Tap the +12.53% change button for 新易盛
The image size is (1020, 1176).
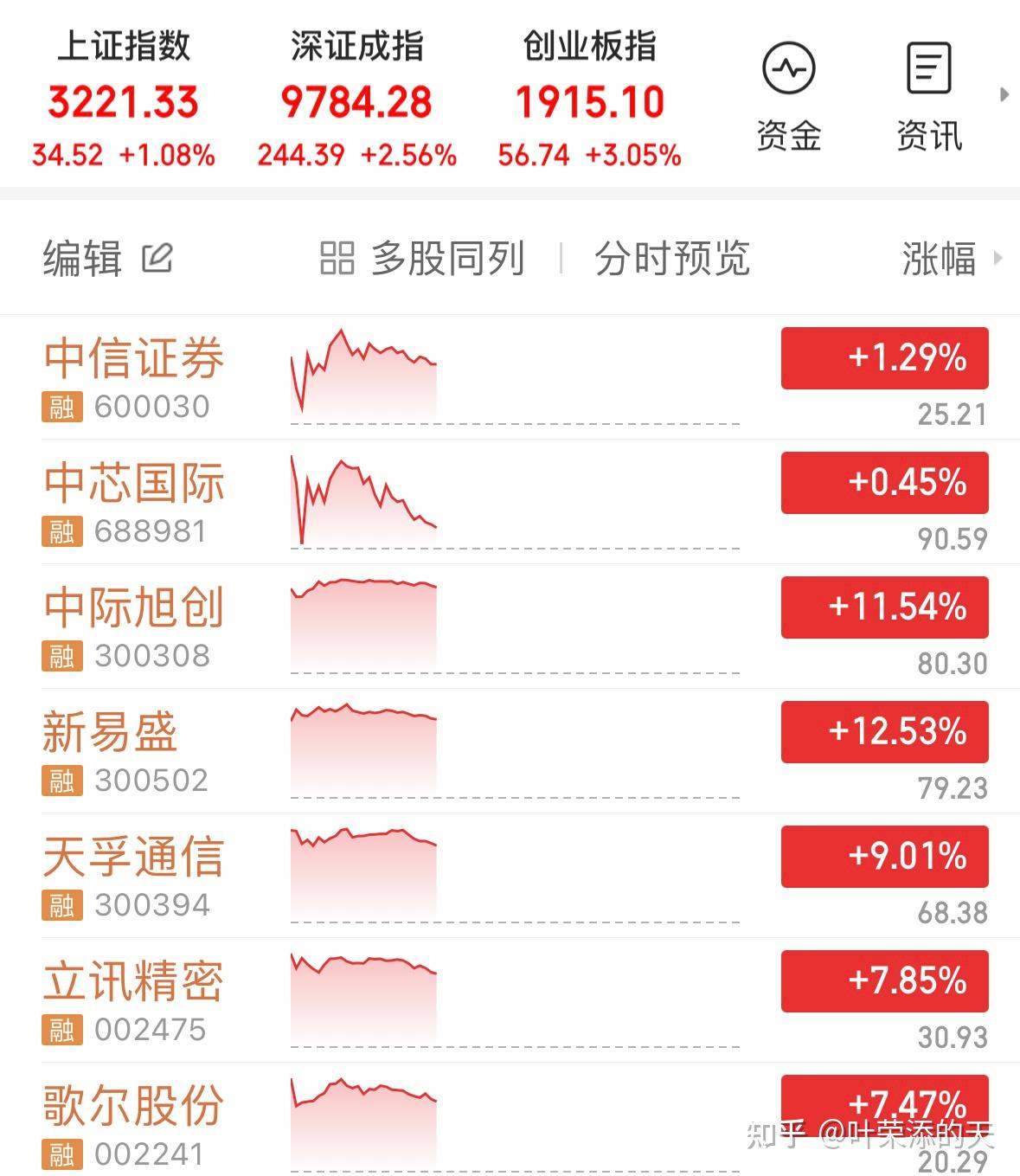click(x=883, y=732)
